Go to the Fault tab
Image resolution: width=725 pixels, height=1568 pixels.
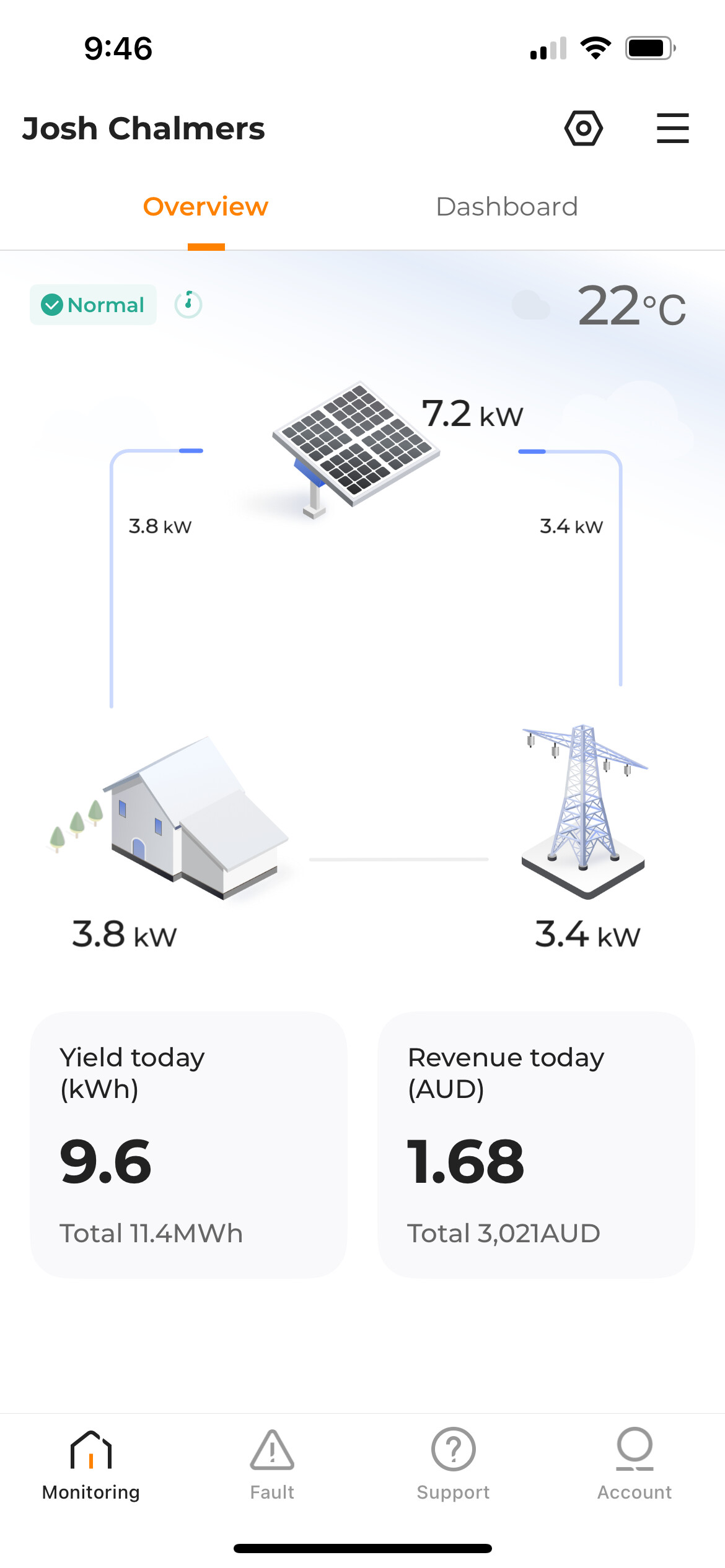click(272, 1464)
